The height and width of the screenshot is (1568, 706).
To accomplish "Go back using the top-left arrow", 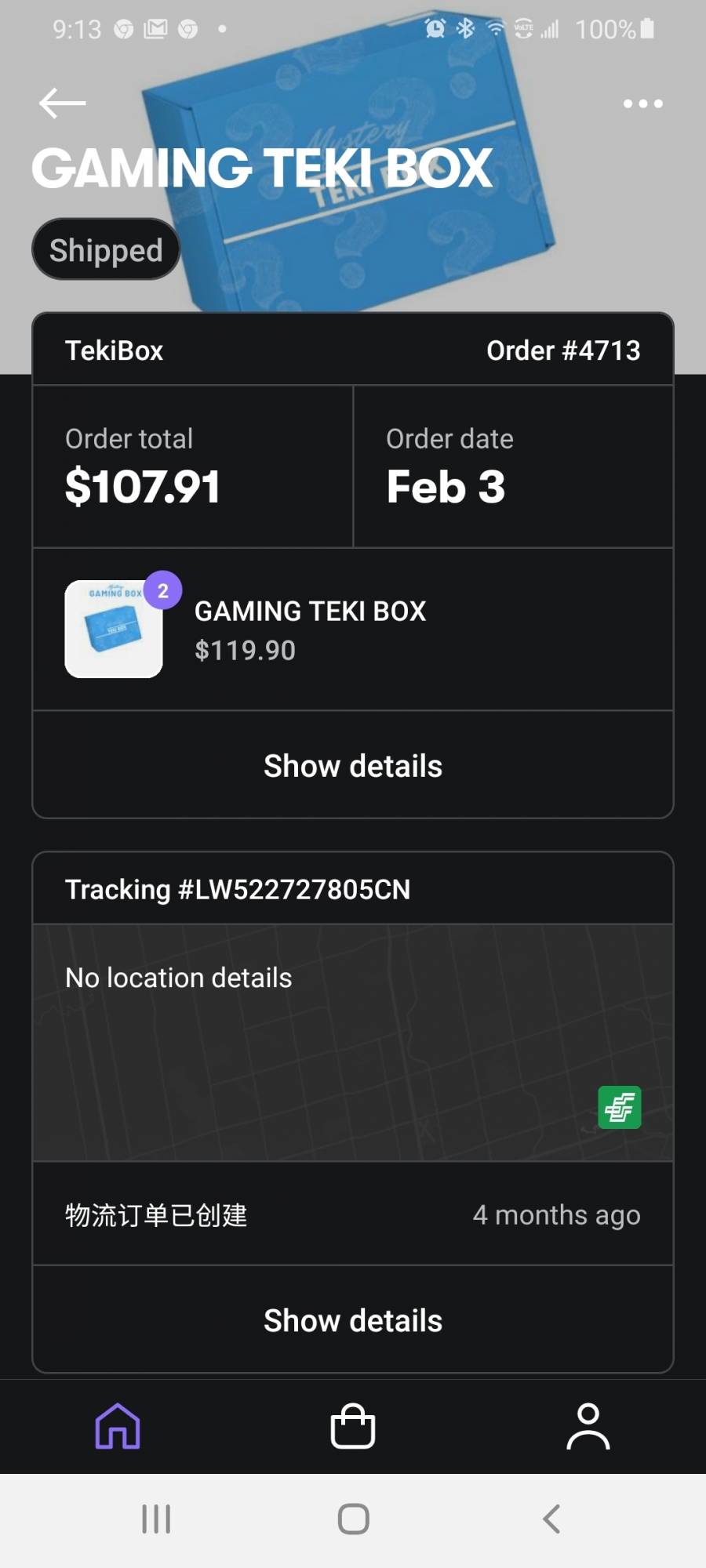I will click(63, 103).
